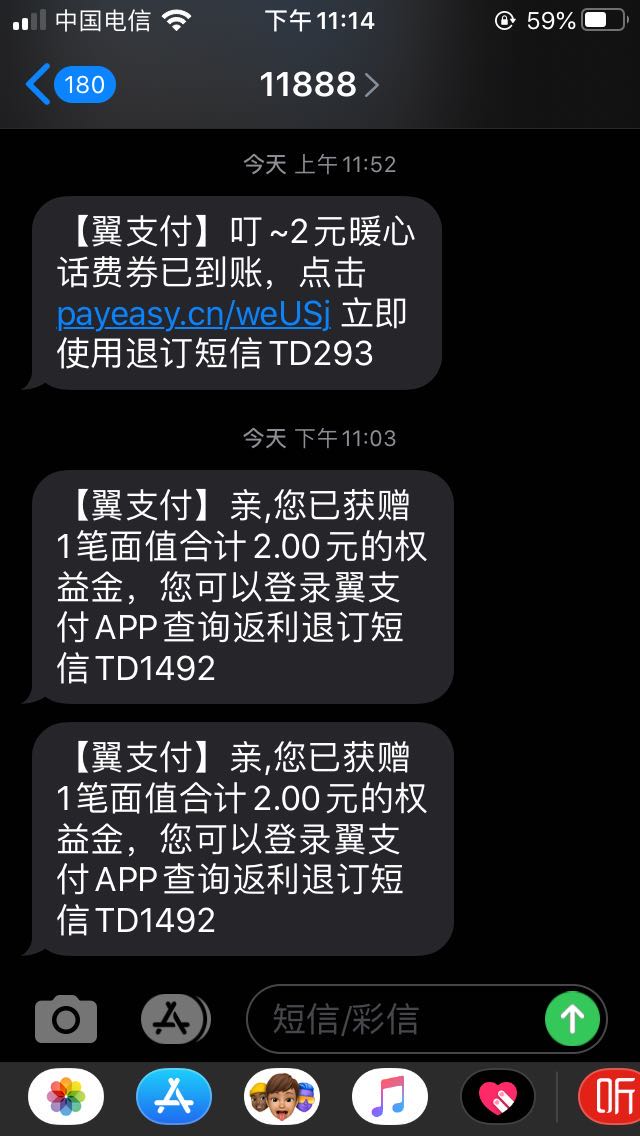The height and width of the screenshot is (1136, 640).
Task: Open the Memoji stickers app
Action: tap(282, 1097)
